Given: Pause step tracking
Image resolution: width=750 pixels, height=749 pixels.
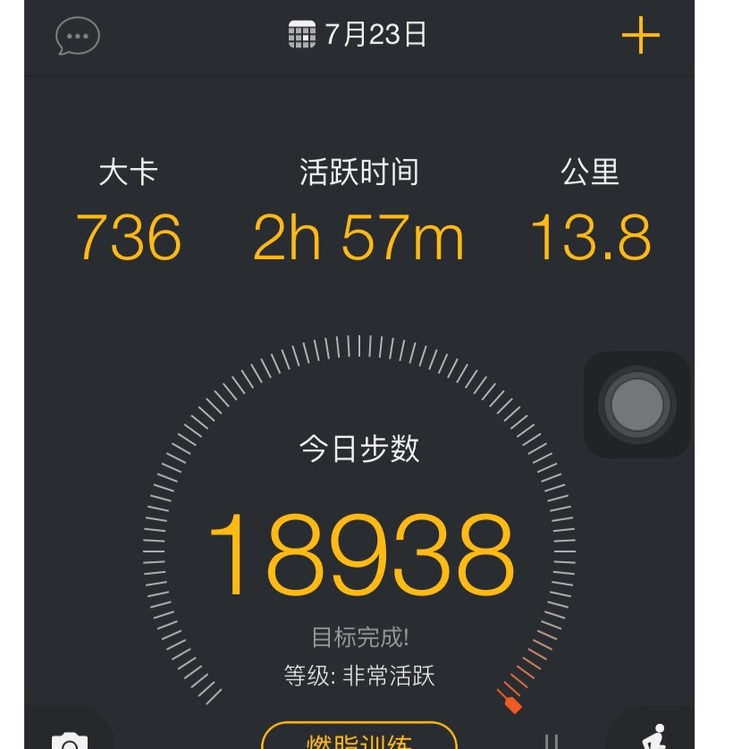Looking at the screenshot, I should (551, 741).
